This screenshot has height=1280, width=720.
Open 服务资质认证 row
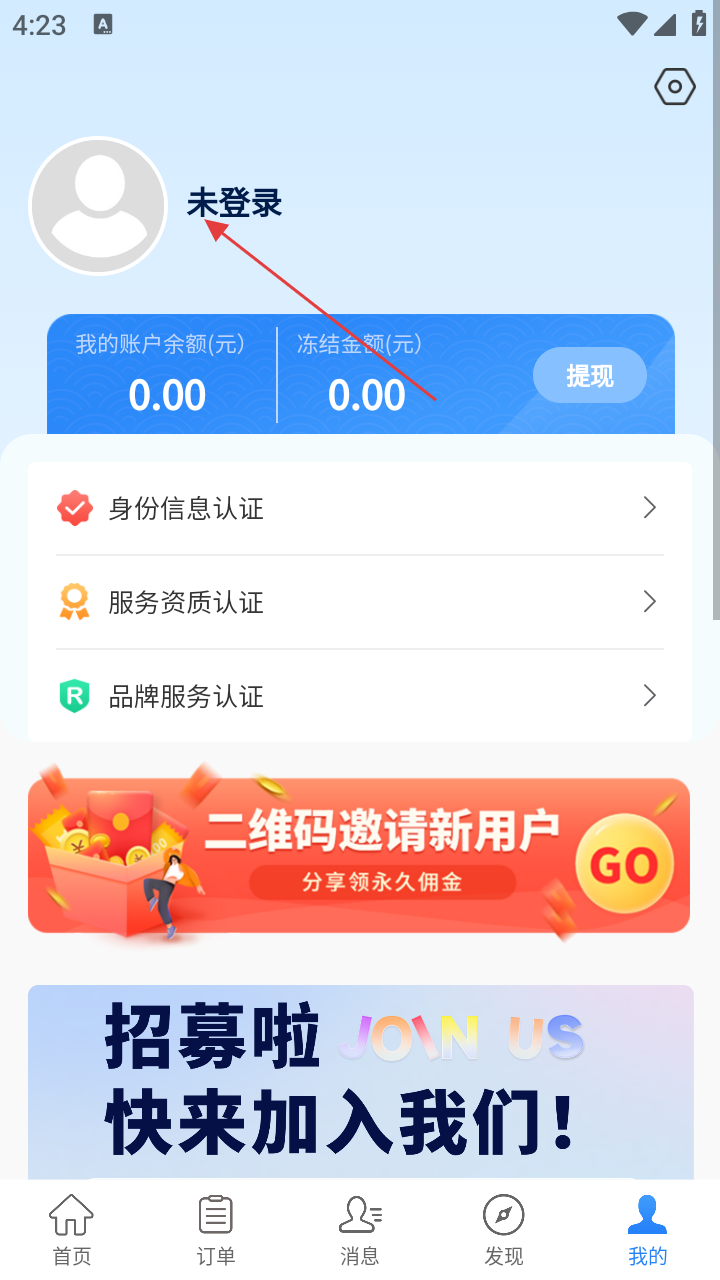click(x=360, y=602)
